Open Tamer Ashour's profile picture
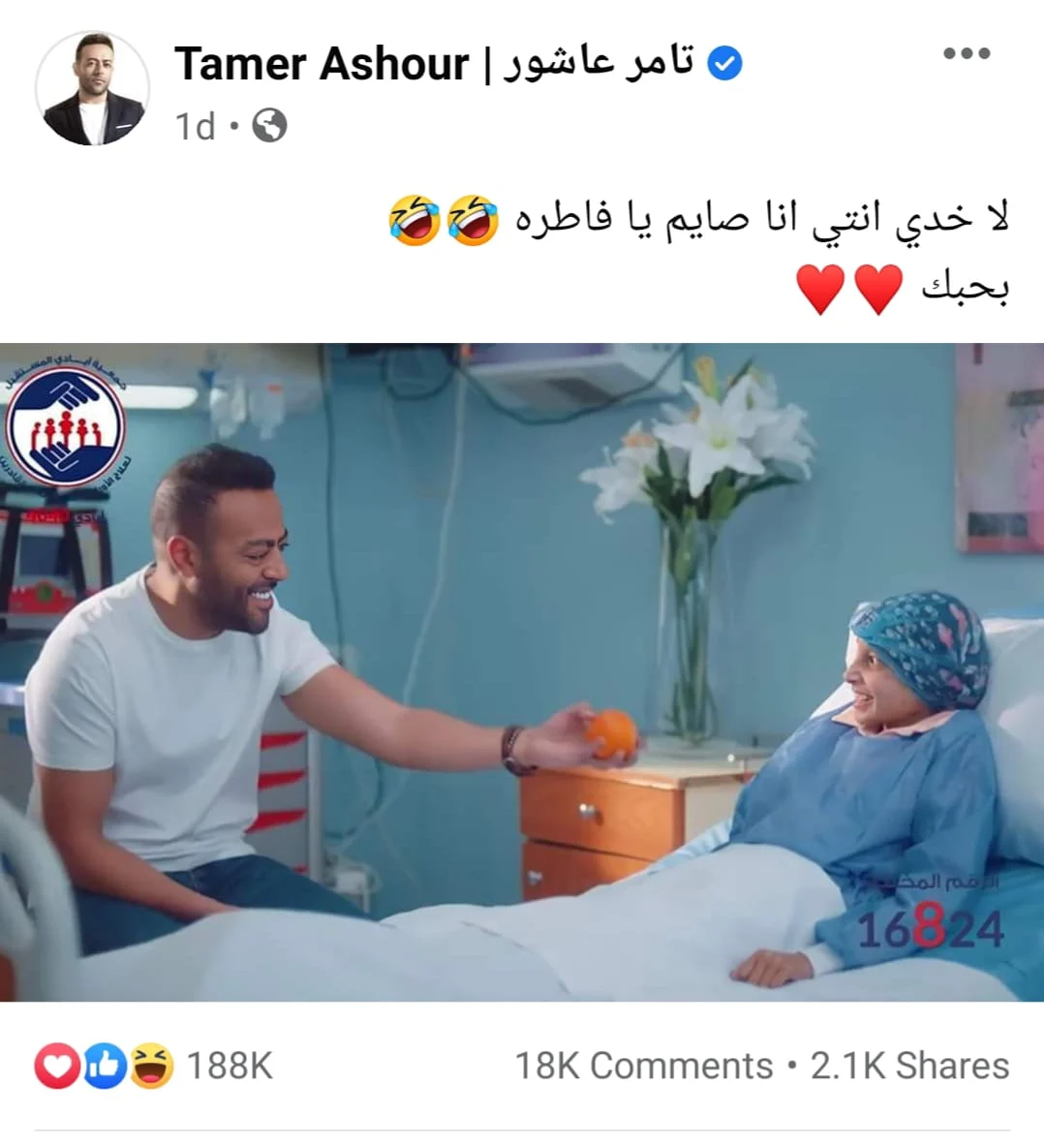1044x1148 pixels. (92, 88)
